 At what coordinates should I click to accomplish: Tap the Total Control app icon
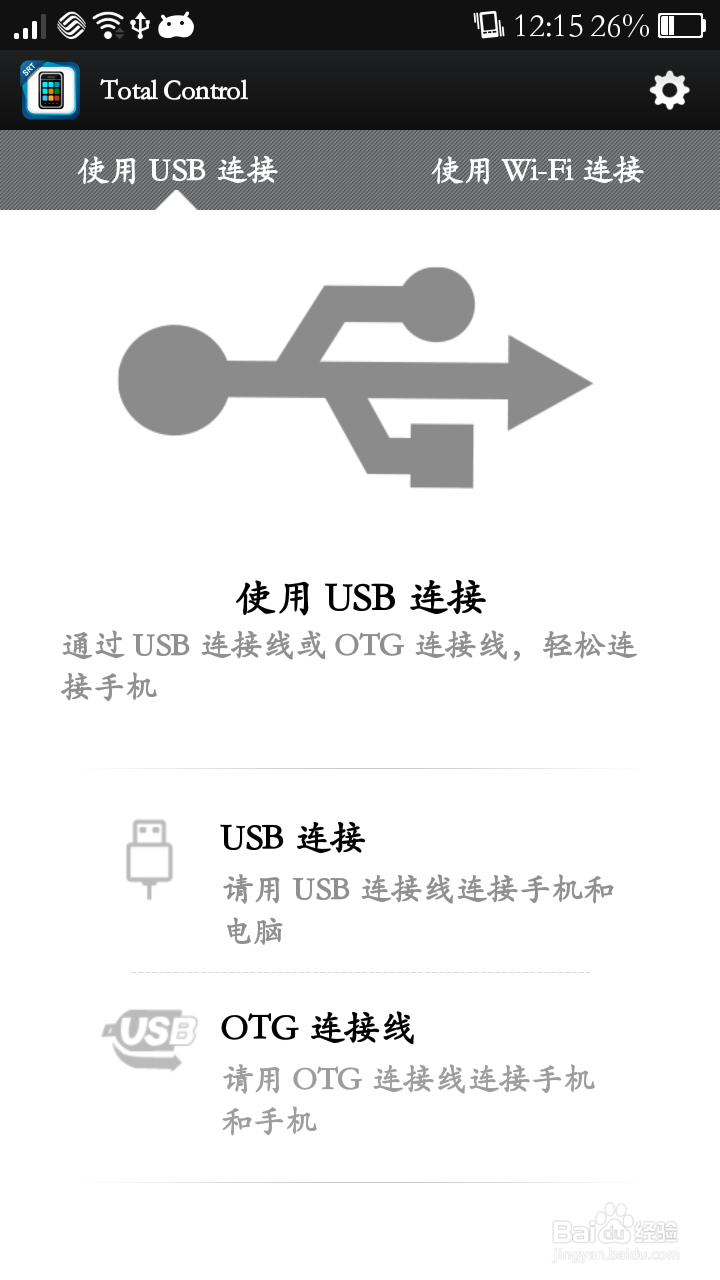coord(50,90)
